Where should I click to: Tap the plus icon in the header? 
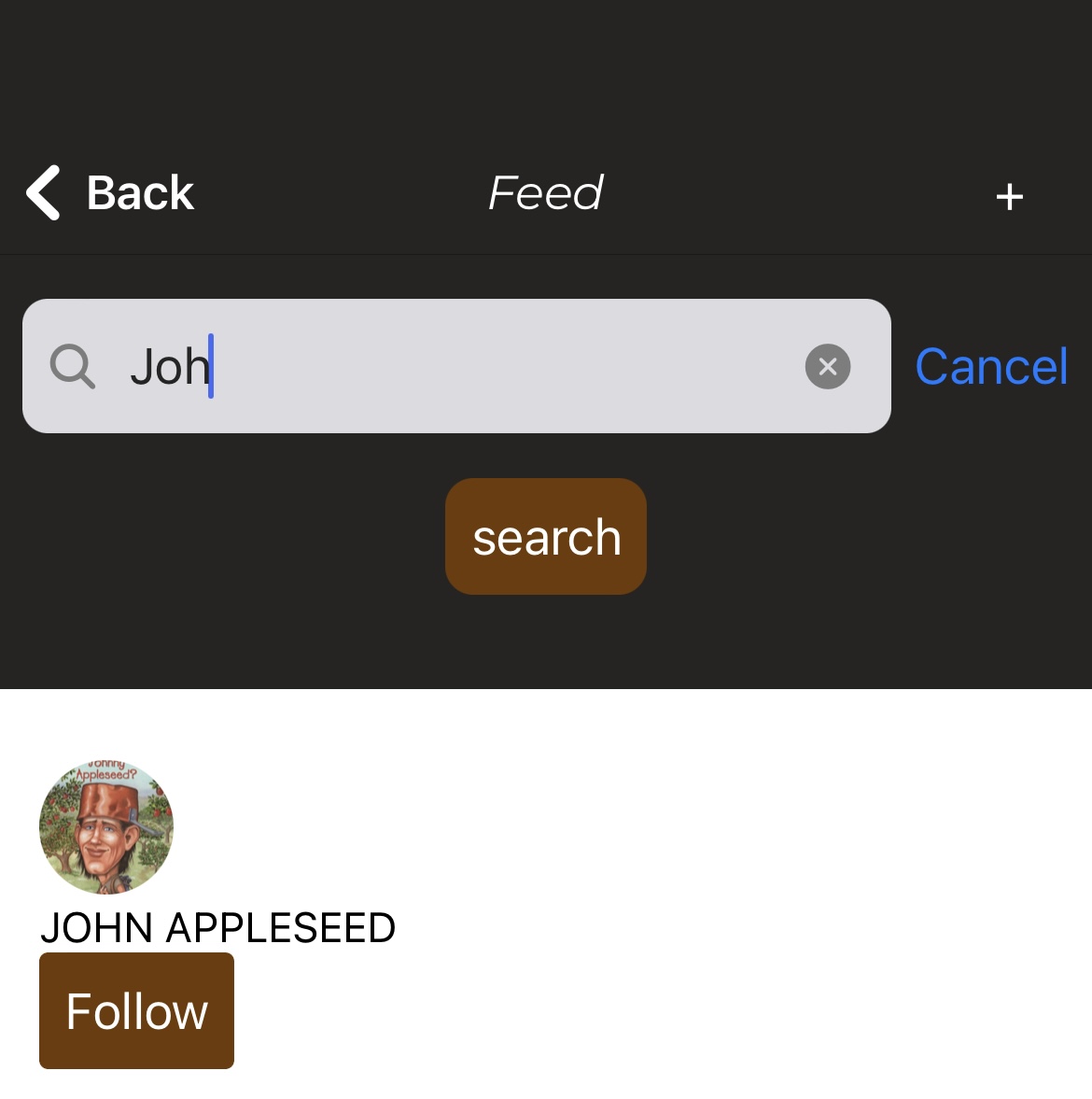click(x=1009, y=196)
